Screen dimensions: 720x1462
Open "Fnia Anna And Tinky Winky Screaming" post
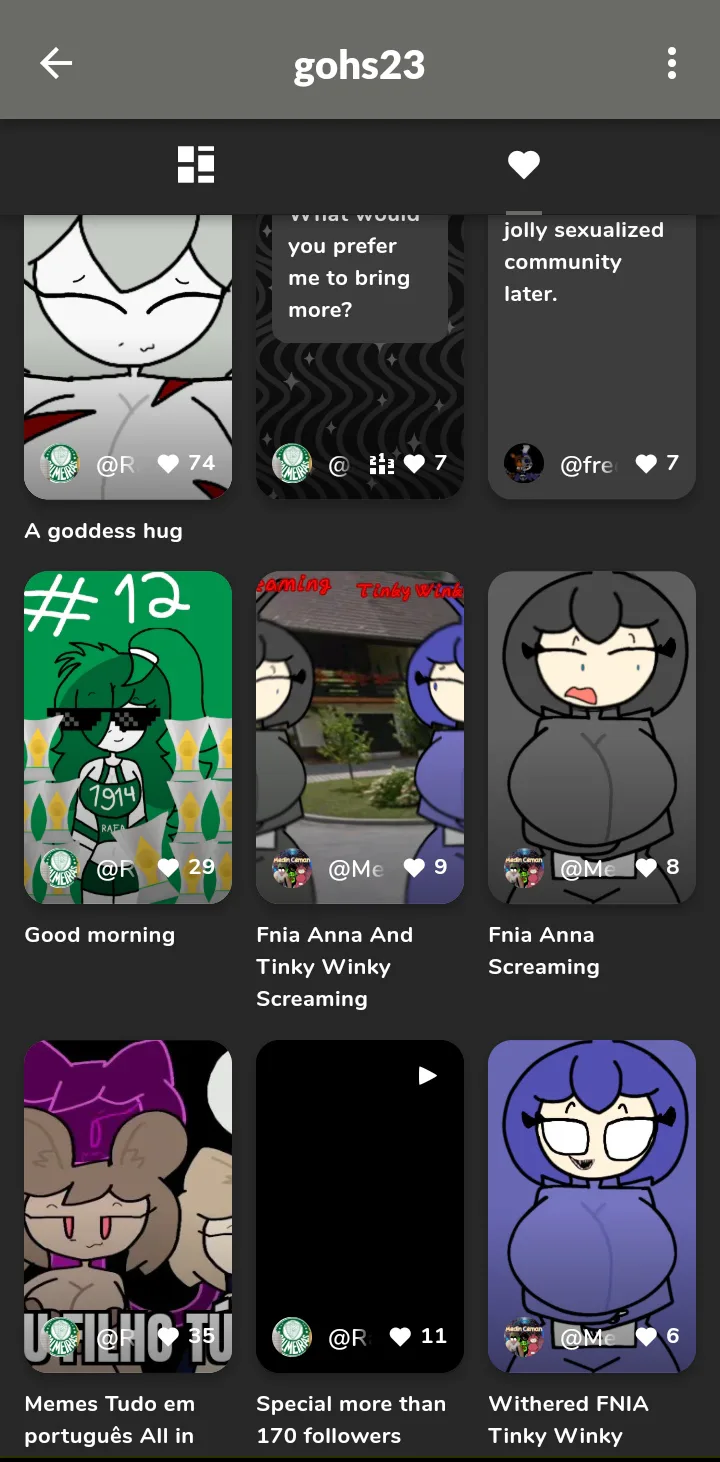(x=360, y=737)
